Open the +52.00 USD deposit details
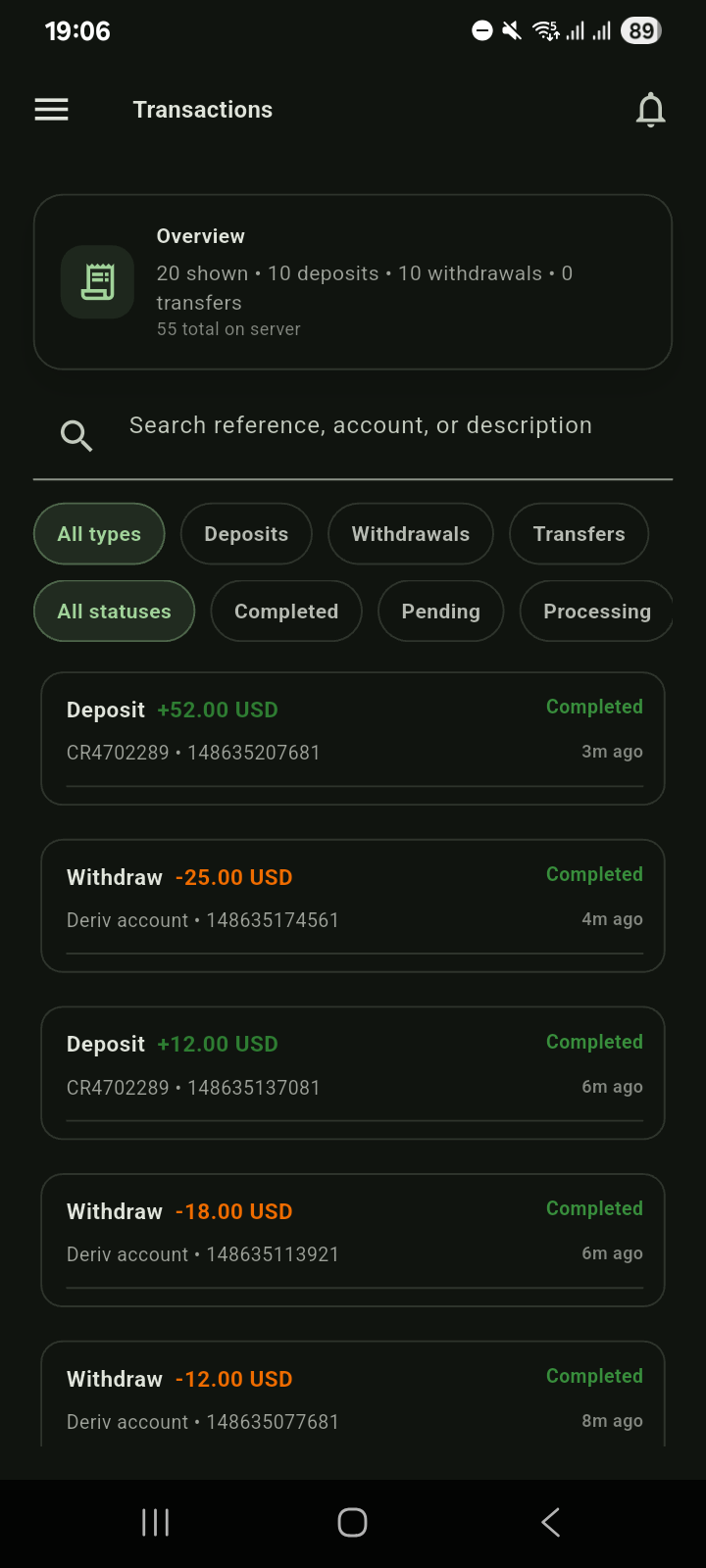 coord(353,738)
